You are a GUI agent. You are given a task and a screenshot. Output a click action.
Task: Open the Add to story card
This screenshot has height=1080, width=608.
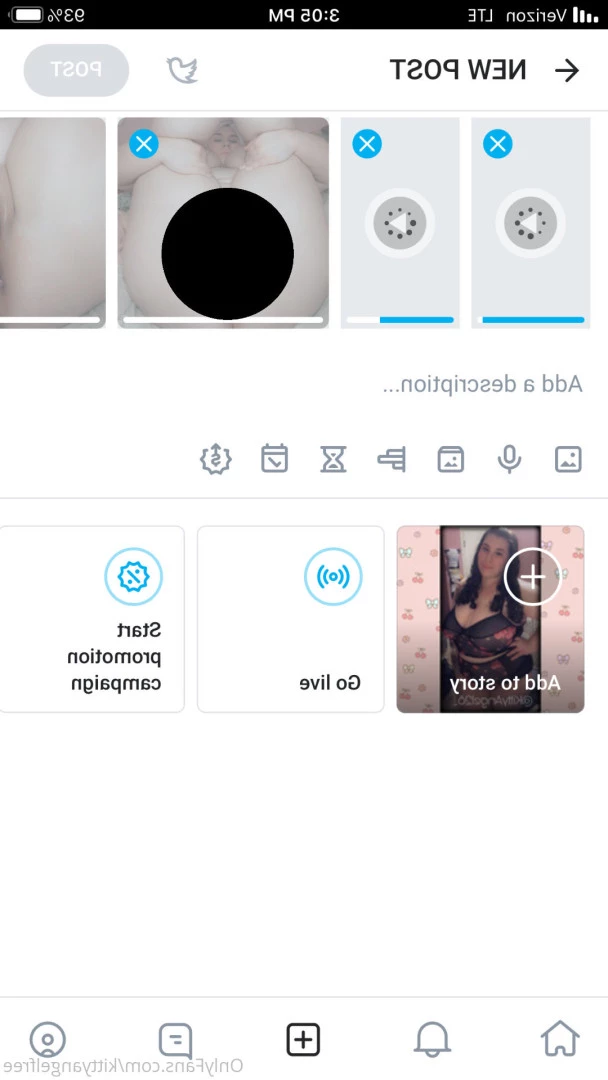[x=490, y=619]
